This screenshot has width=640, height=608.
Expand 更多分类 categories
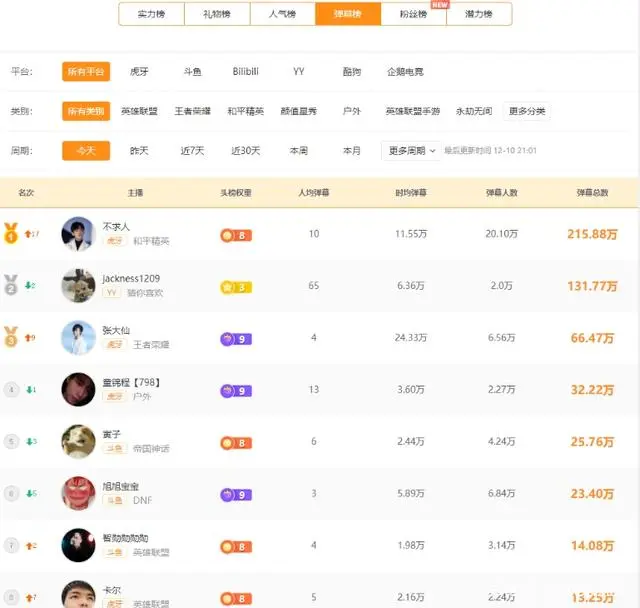pyautogui.click(x=527, y=111)
